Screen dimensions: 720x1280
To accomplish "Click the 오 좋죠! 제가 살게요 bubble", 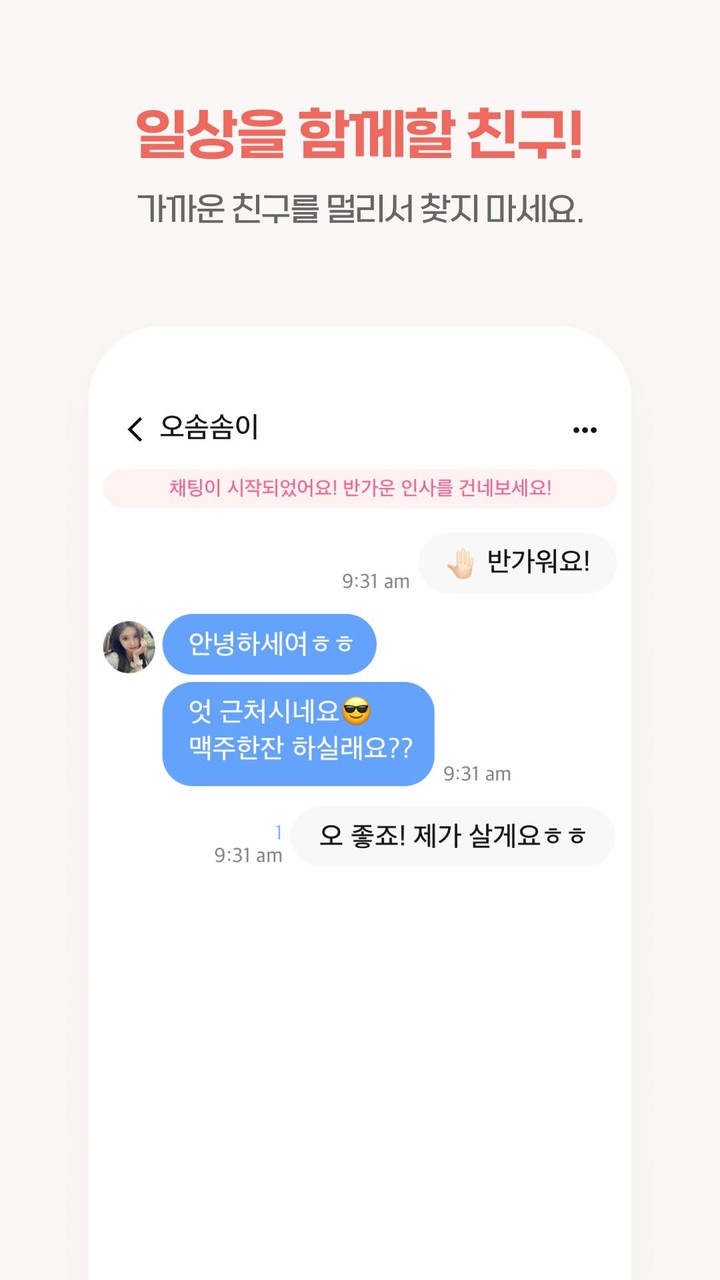I will tap(454, 836).
